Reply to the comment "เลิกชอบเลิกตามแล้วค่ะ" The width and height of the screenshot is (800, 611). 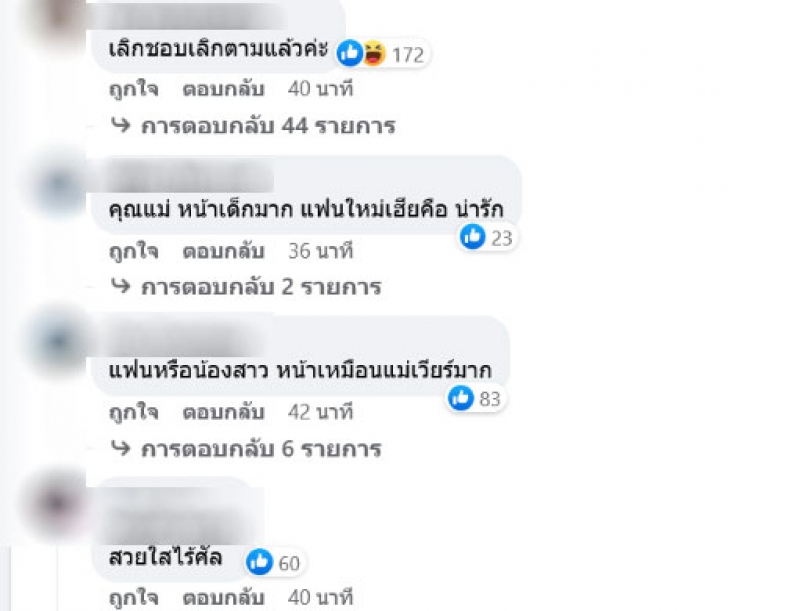click(x=222, y=88)
